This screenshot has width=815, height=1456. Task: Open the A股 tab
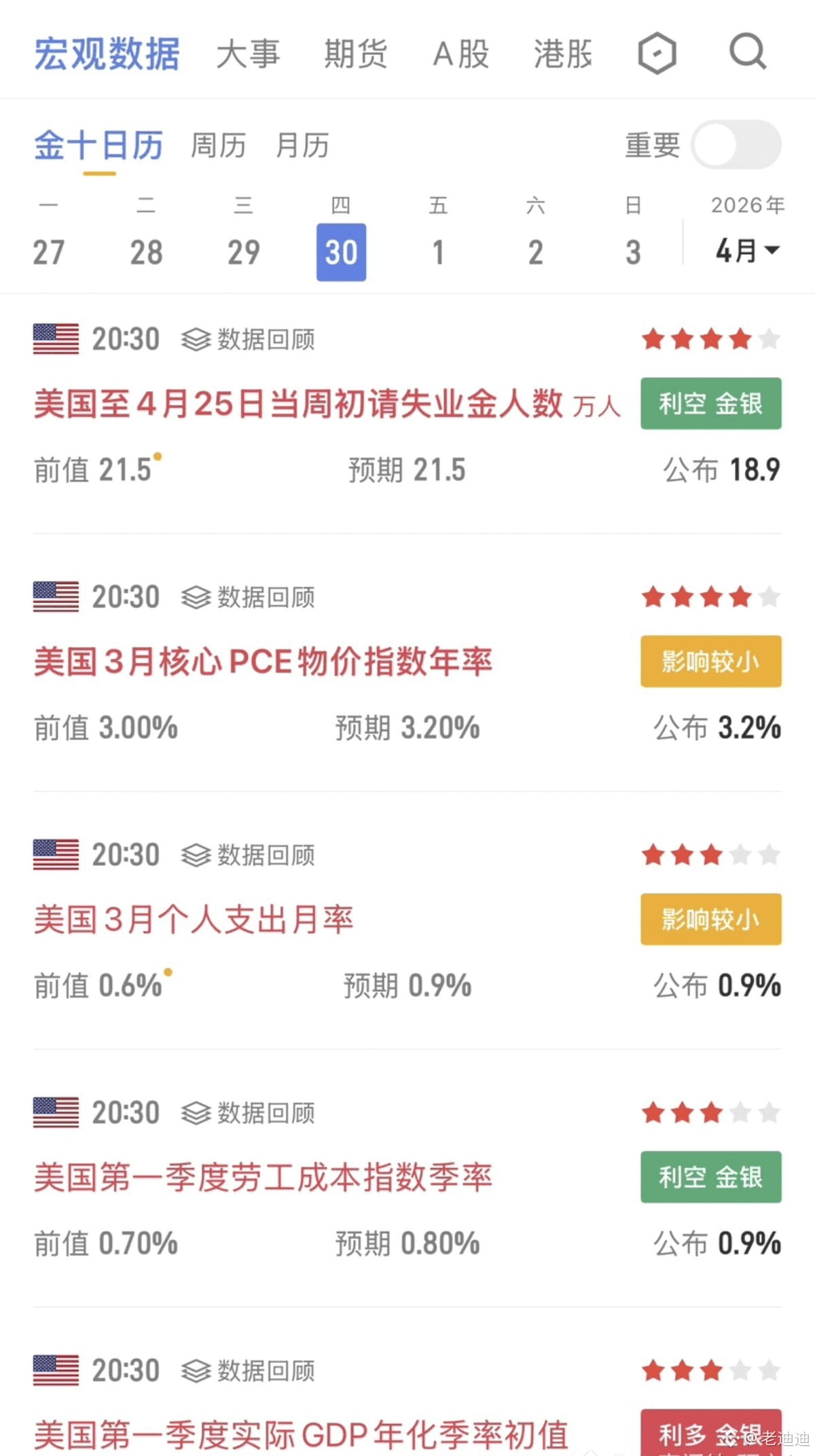click(461, 54)
